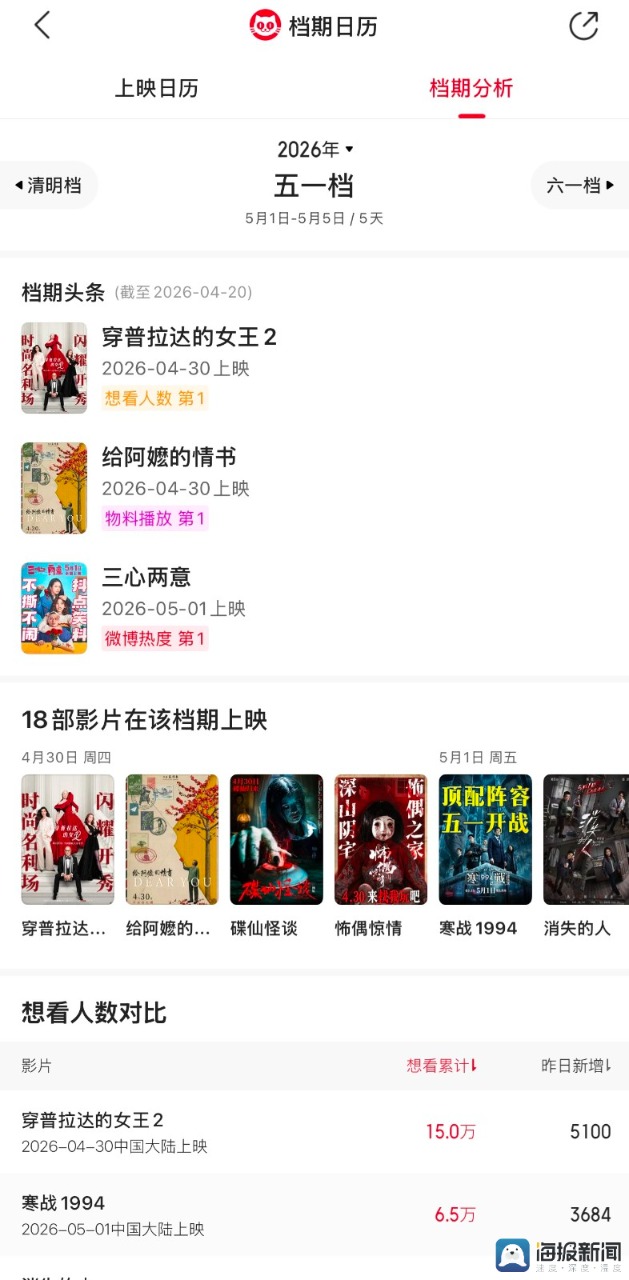Open headline movie 穿普拉达的女王2
Viewport: 629px width, 1280px height.
(189, 338)
